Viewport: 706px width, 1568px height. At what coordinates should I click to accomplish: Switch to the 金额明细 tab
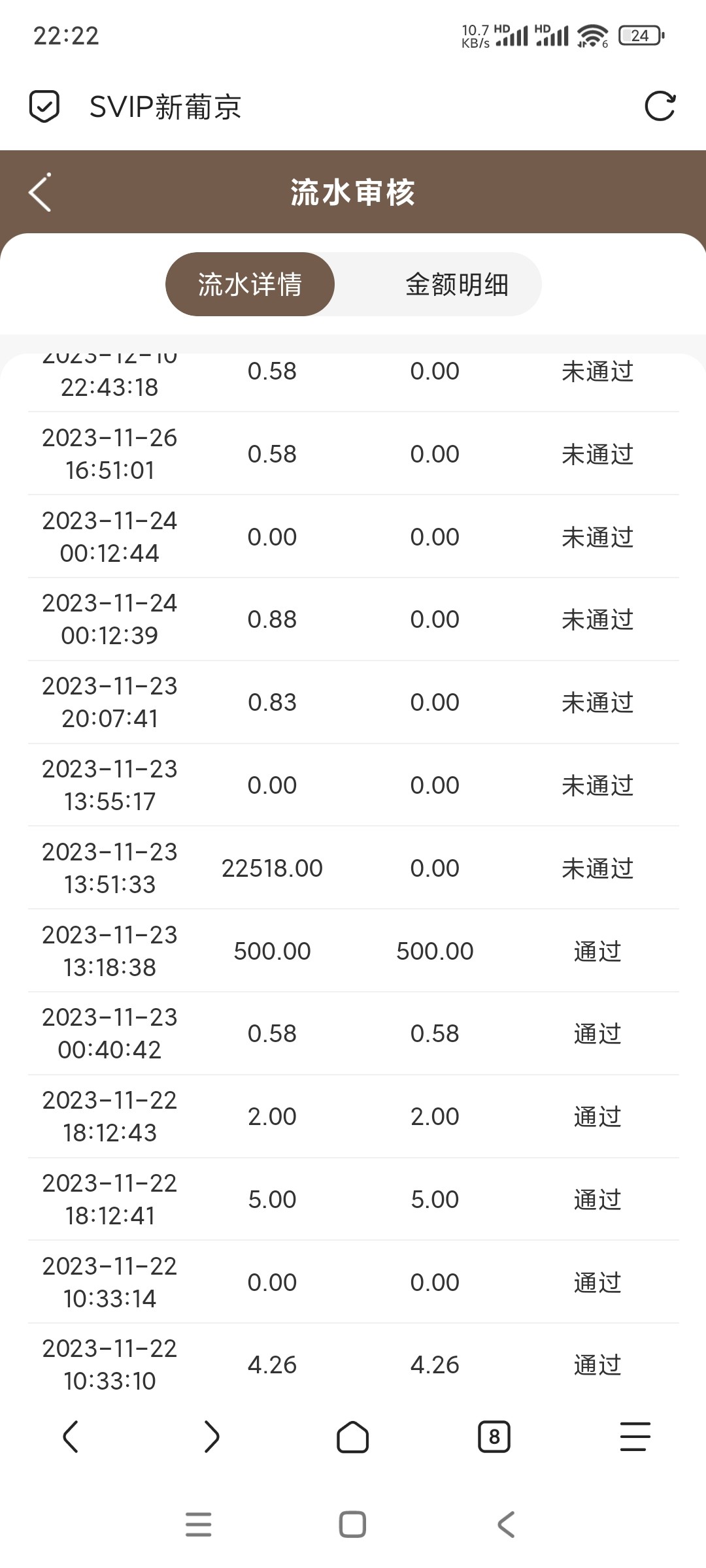pyautogui.click(x=457, y=284)
